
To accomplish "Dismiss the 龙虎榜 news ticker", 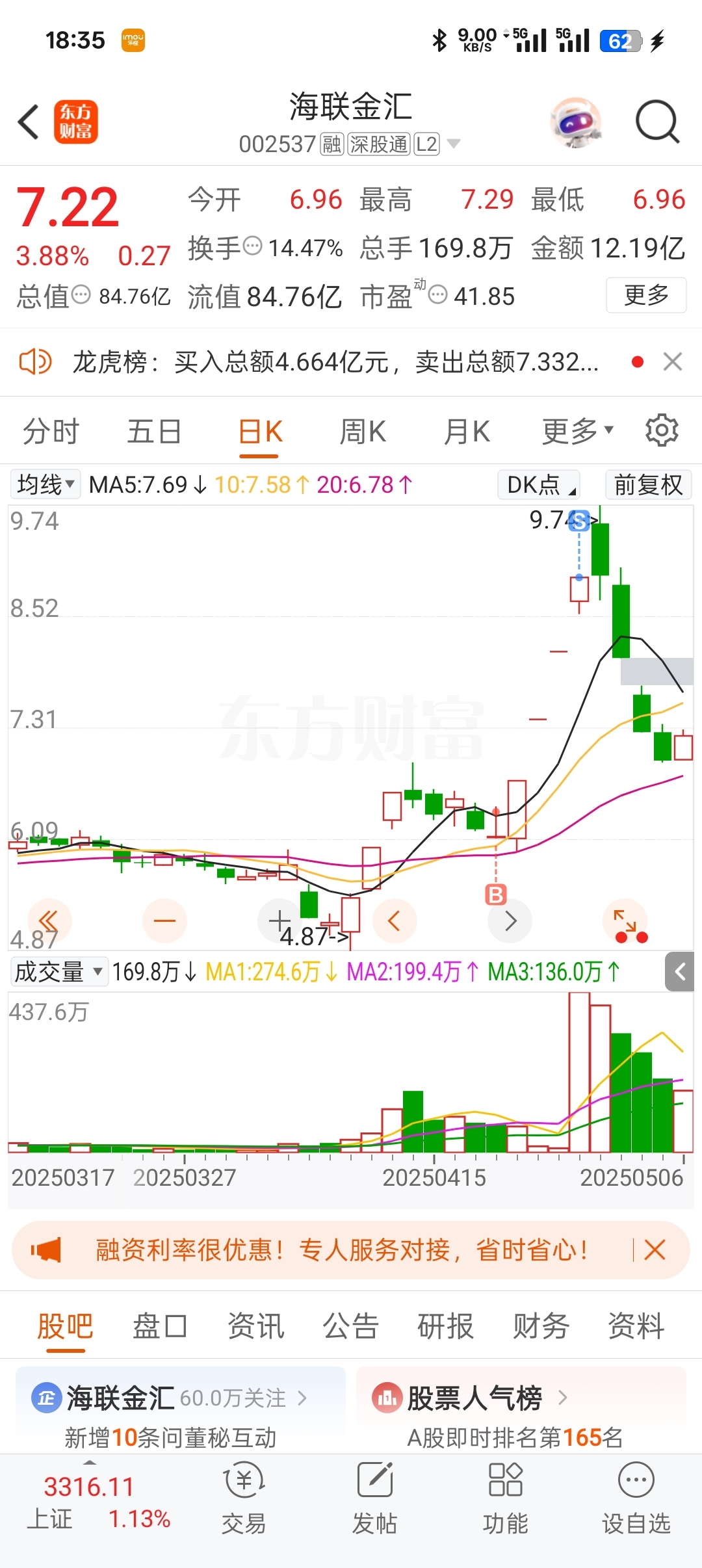I will point(673,361).
